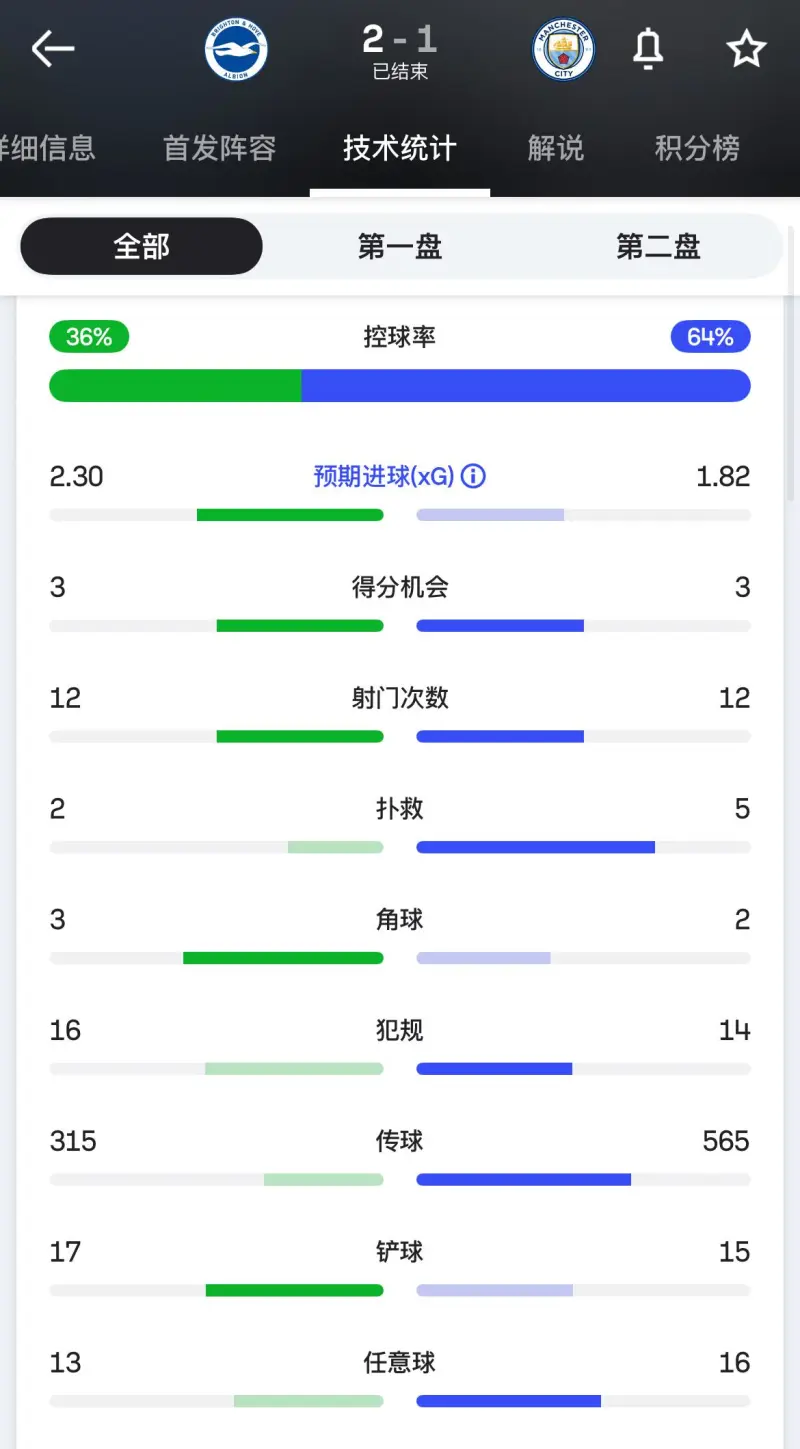This screenshot has width=800, height=1449.
Task: Show 第一盘 statistics
Action: point(400,246)
